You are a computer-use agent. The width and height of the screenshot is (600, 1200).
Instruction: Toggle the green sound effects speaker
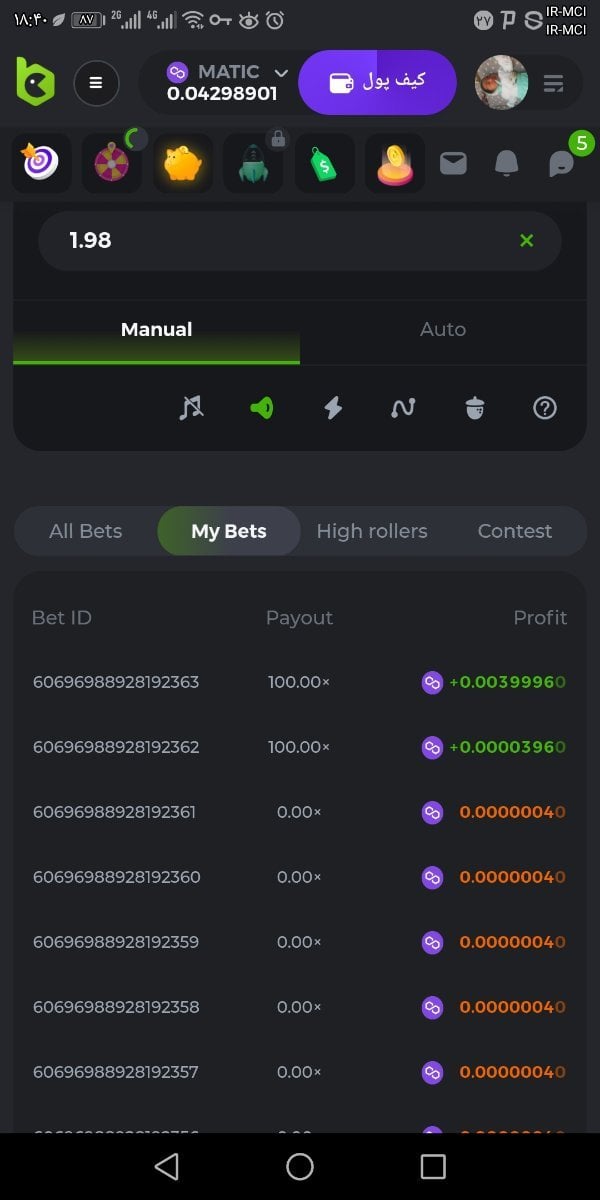262,407
